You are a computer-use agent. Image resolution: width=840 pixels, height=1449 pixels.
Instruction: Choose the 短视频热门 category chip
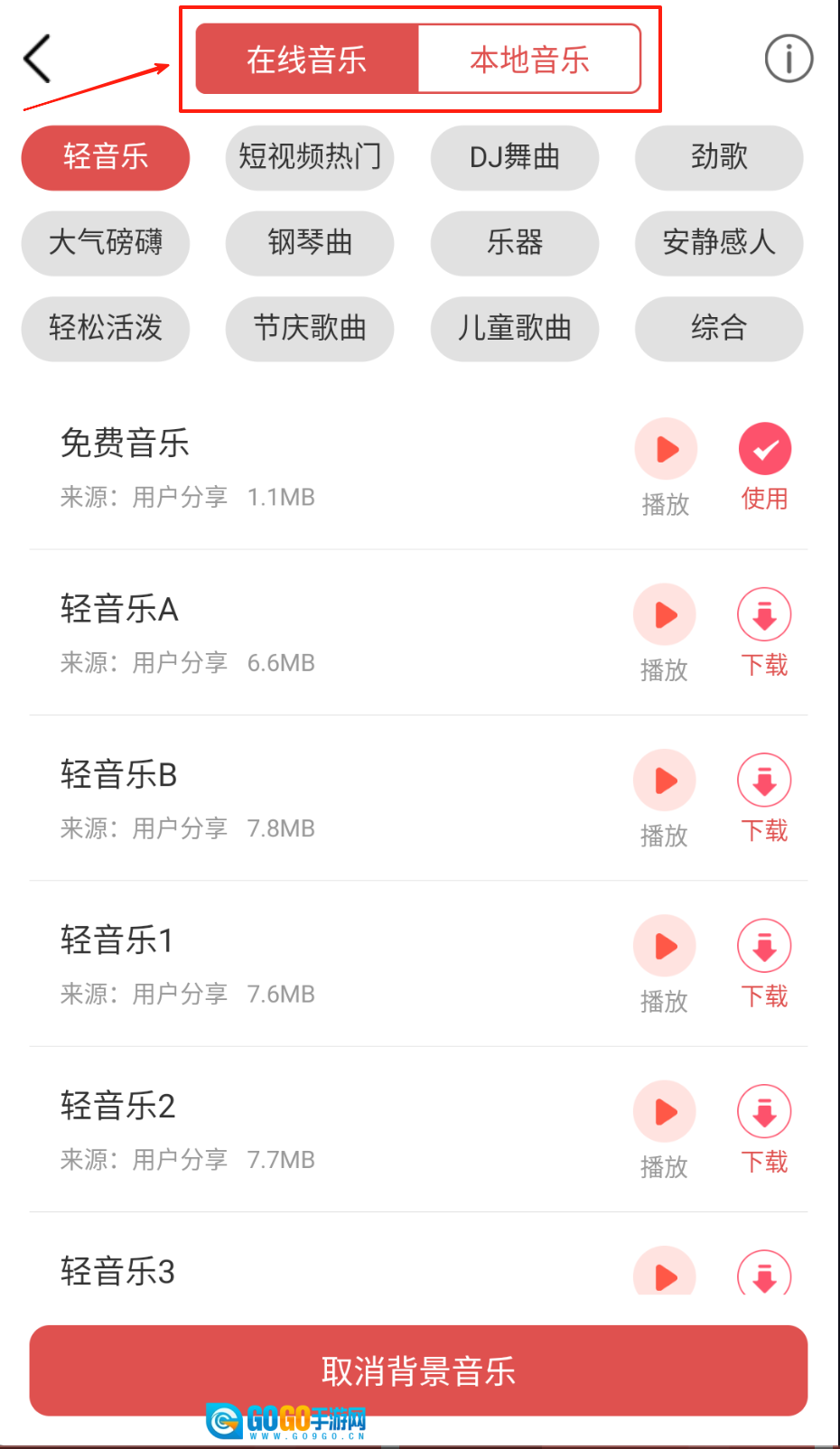tap(310, 157)
